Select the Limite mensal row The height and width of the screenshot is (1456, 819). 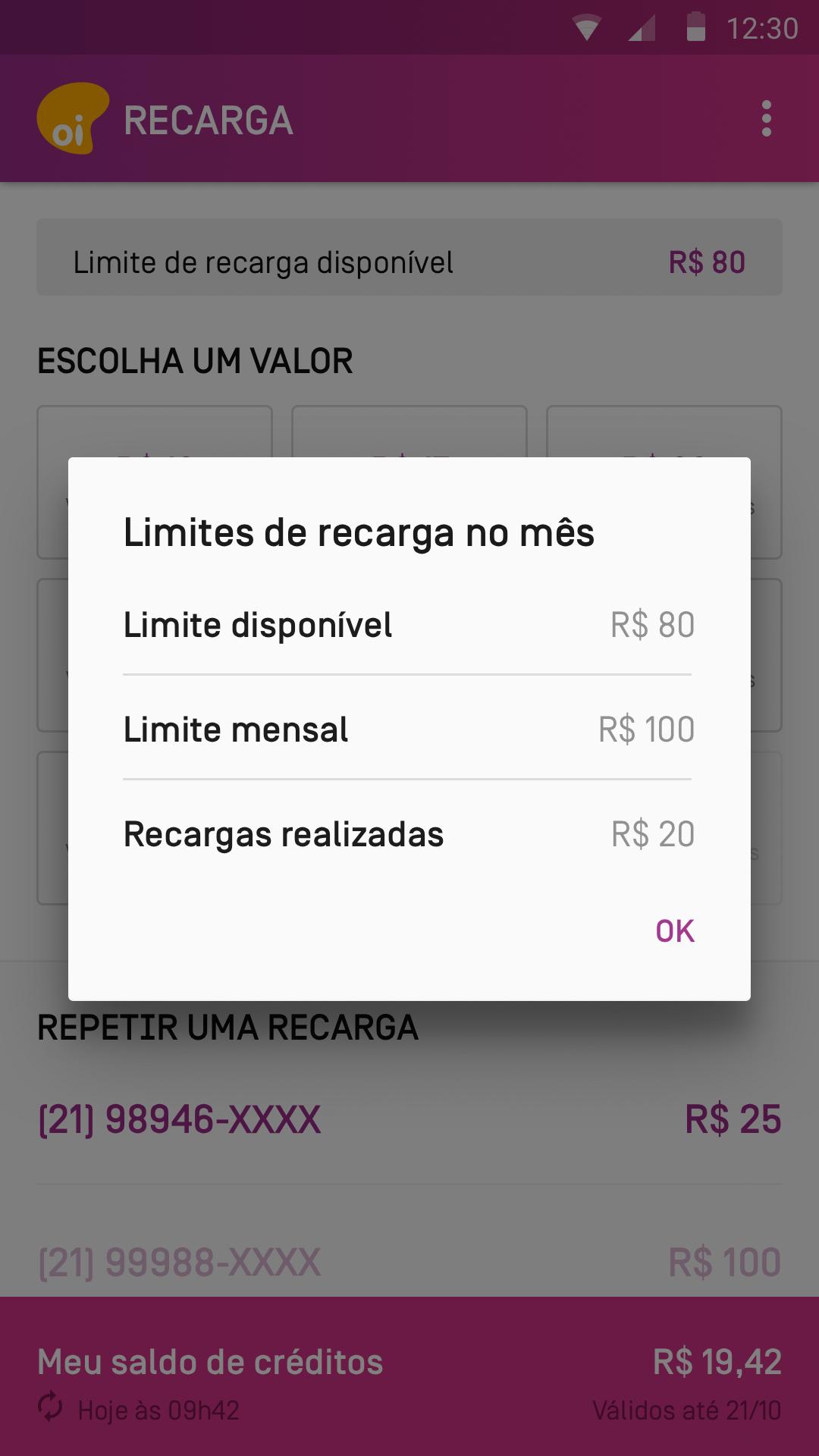click(x=409, y=729)
